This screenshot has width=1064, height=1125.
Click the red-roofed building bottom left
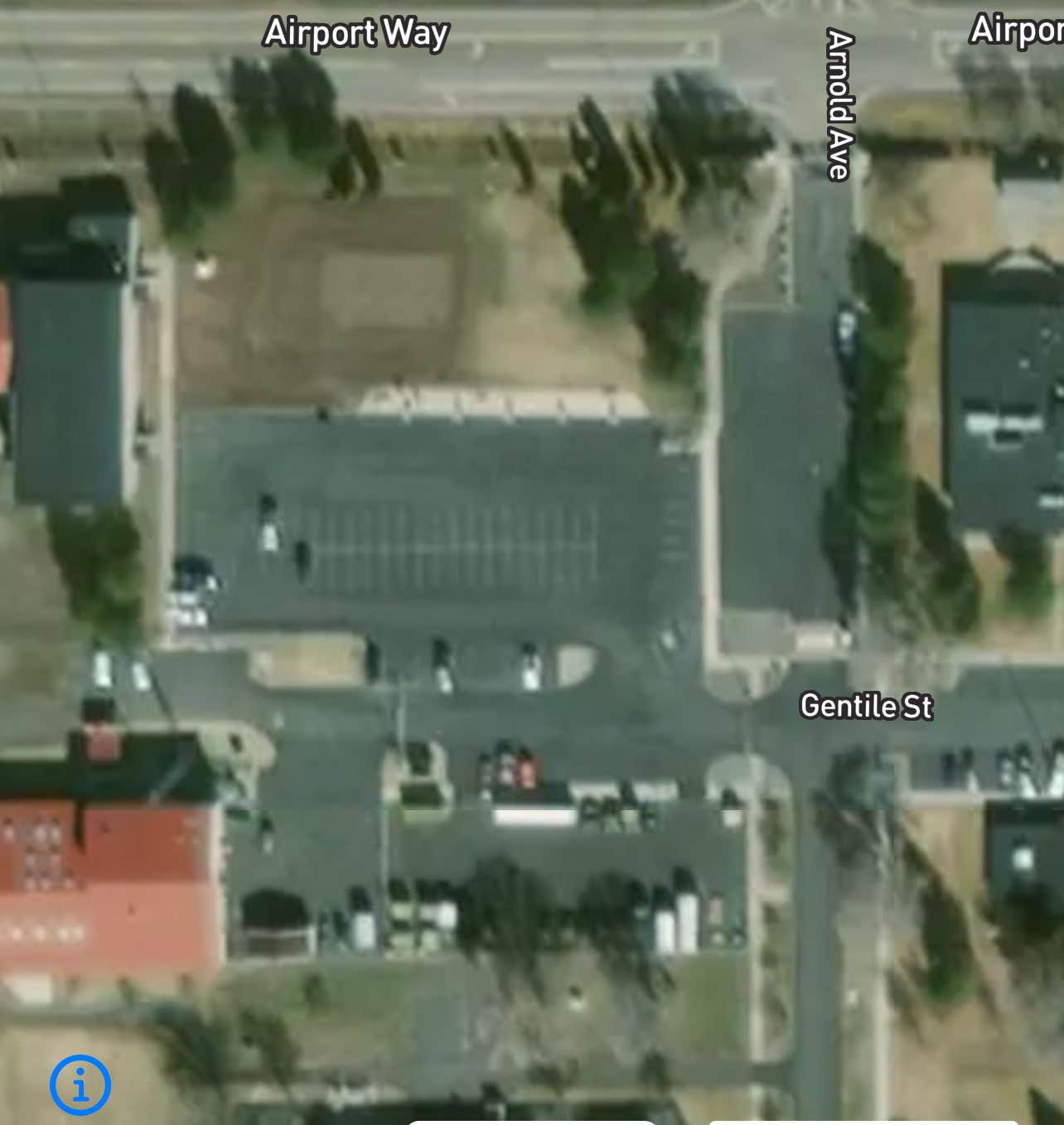click(99, 878)
